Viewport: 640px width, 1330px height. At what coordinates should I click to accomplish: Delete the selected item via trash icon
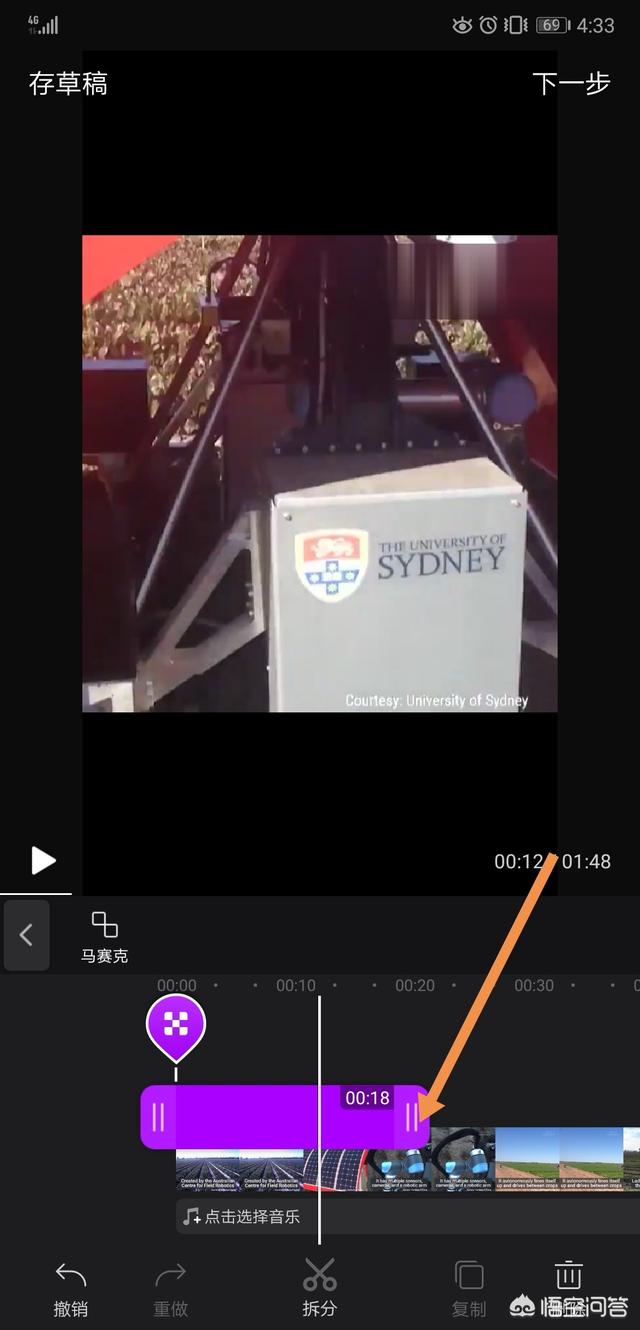[568, 1285]
